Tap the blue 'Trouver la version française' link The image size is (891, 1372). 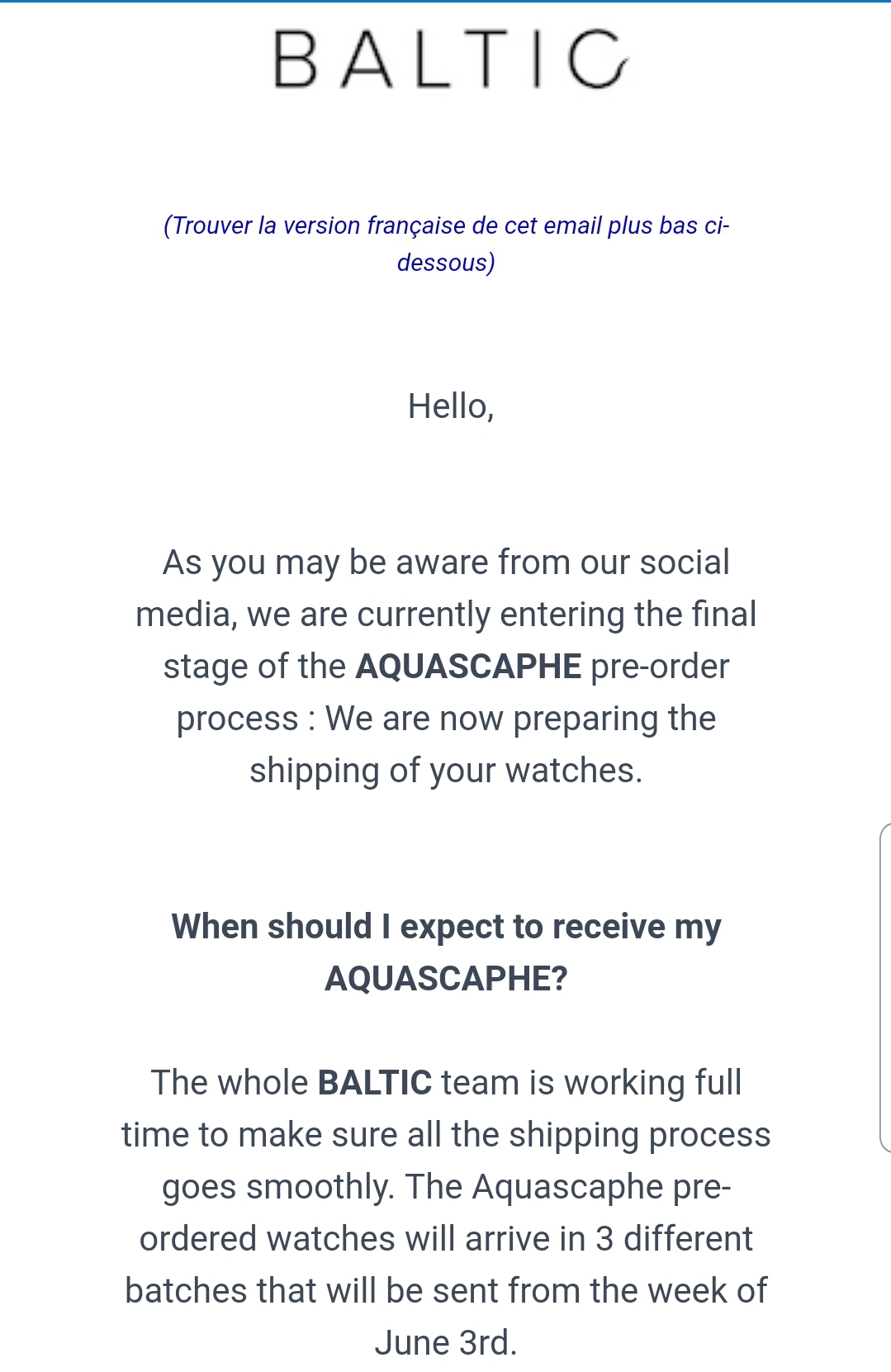click(446, 226)
